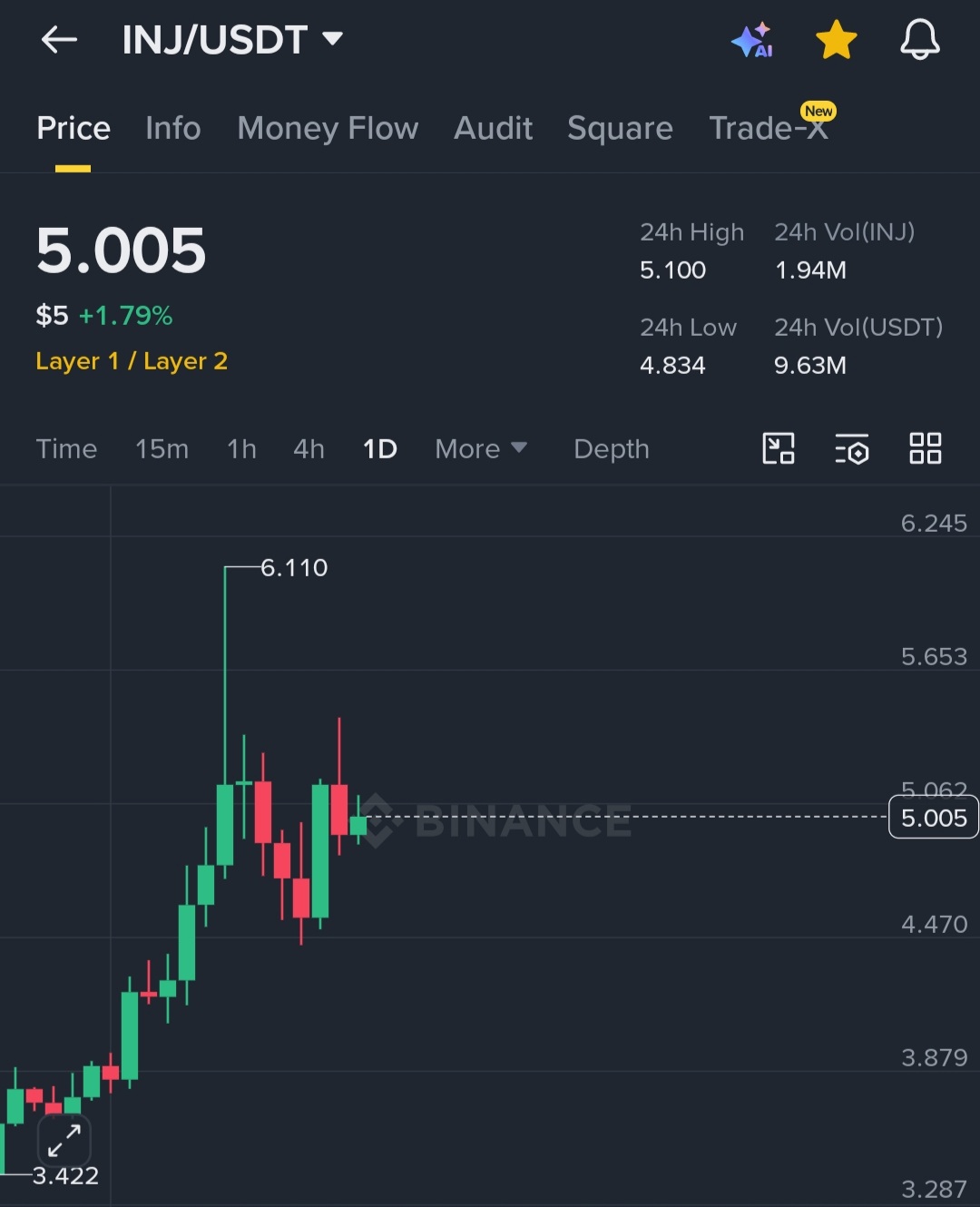
Task: Open the Square tab
Action: tap(620, 128)
